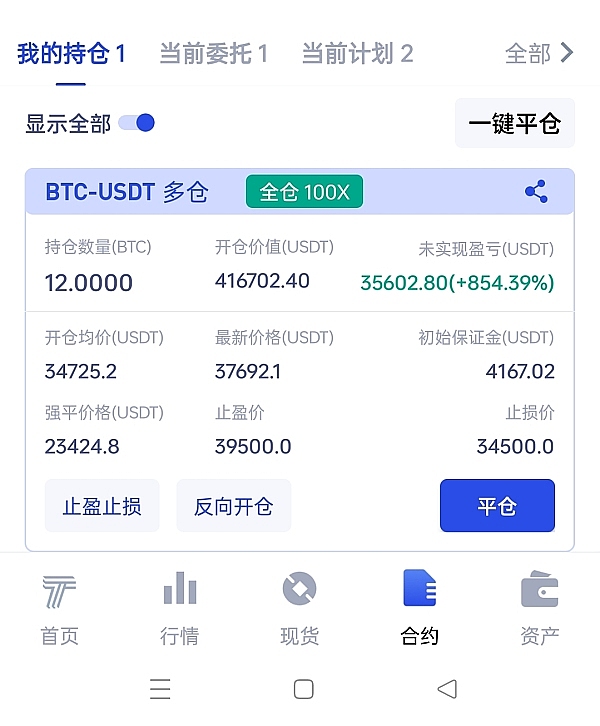The height and width of the screenshot is (726, 600).
Task: Tap 一键平仓 to close all positions
Action: pos(514,124)
